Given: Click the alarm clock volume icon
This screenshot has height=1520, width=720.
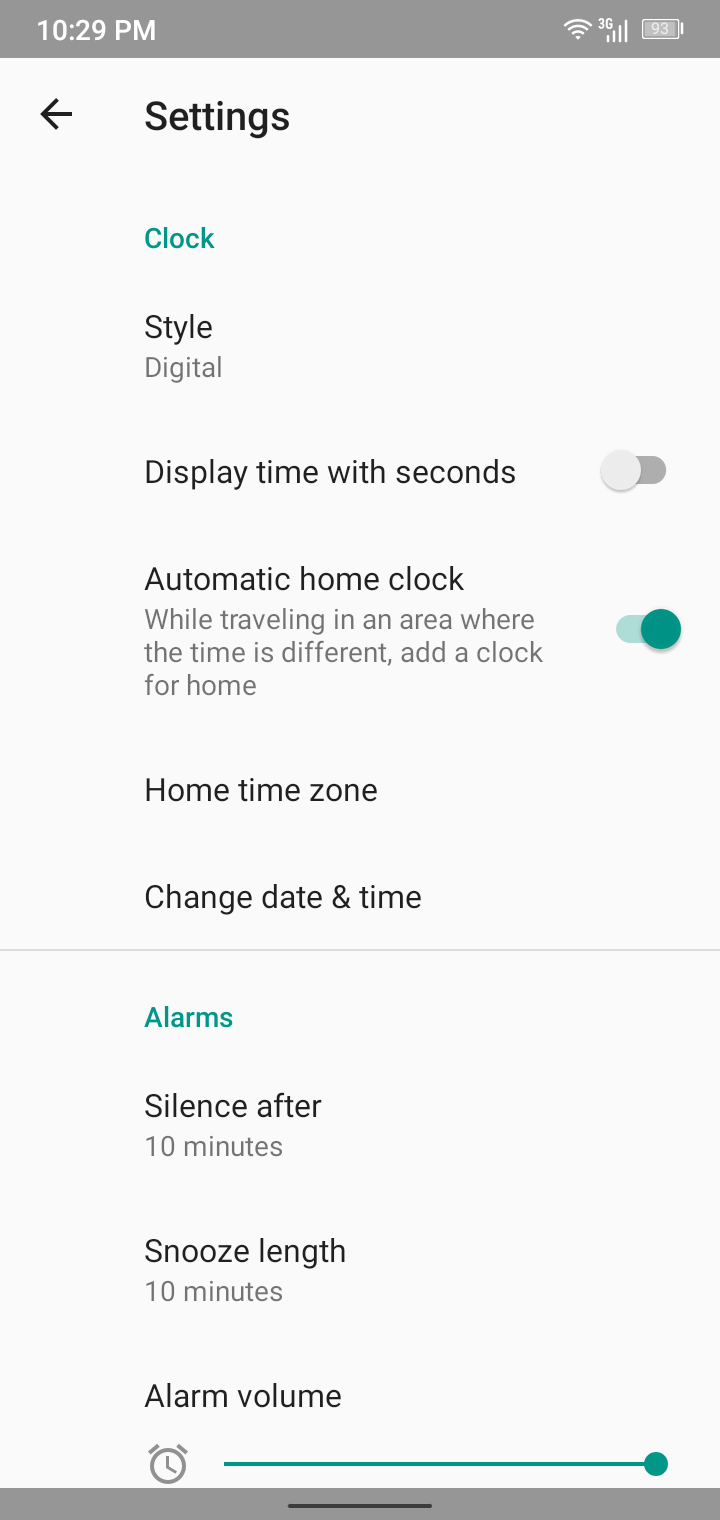Looking at the screenshot, I should [168, 1463].
